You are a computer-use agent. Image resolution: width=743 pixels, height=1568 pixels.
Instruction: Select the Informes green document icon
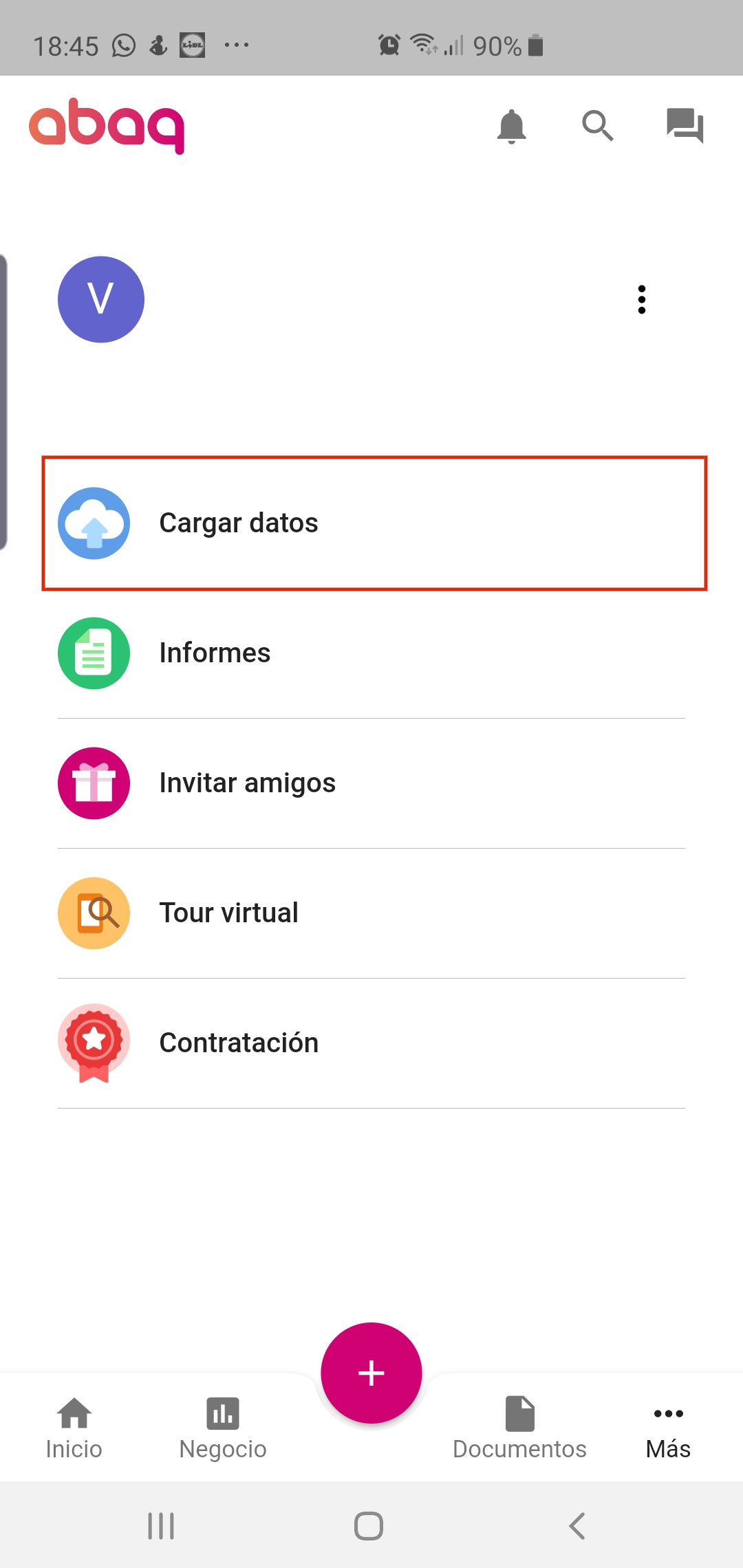pyautogui.click(x=94, y=653)
